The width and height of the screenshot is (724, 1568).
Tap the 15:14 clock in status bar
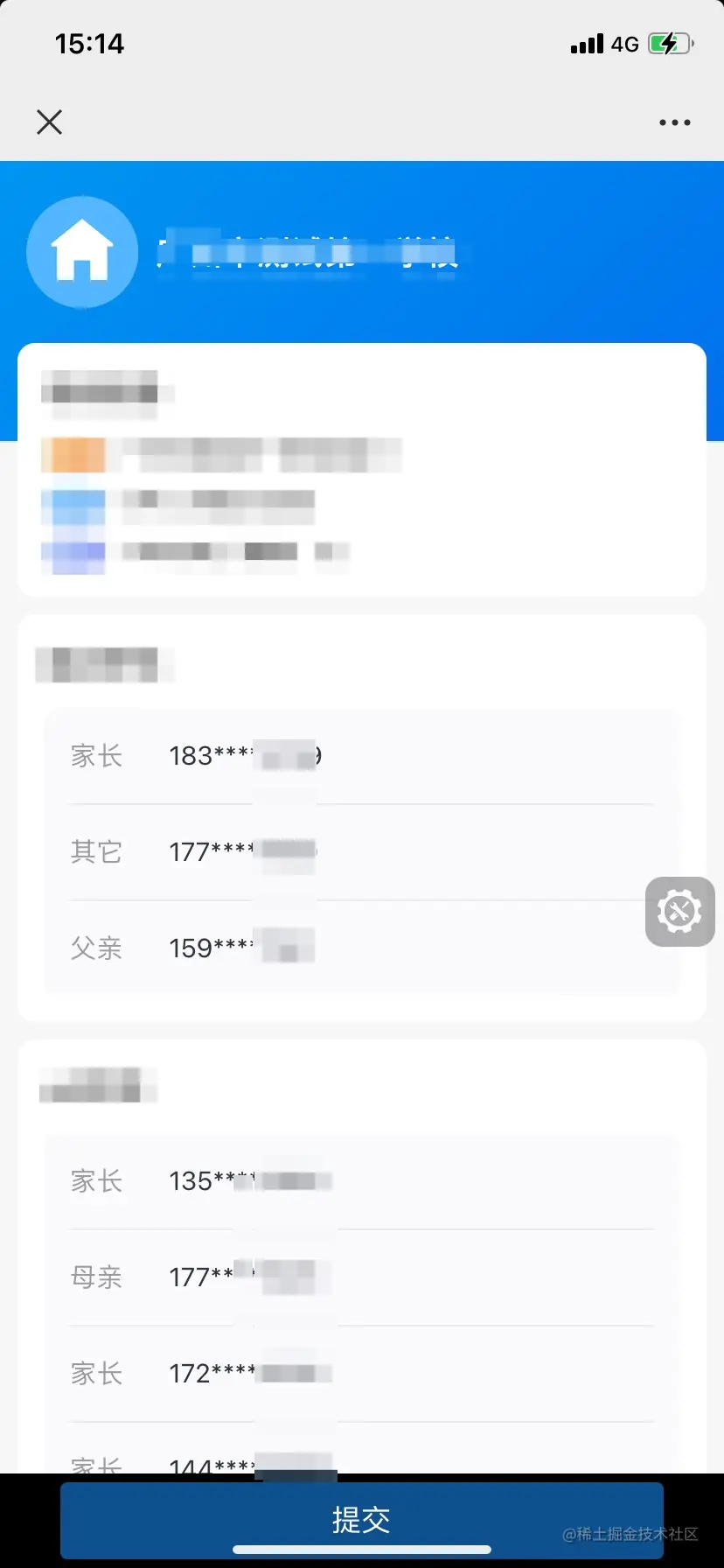88,43
